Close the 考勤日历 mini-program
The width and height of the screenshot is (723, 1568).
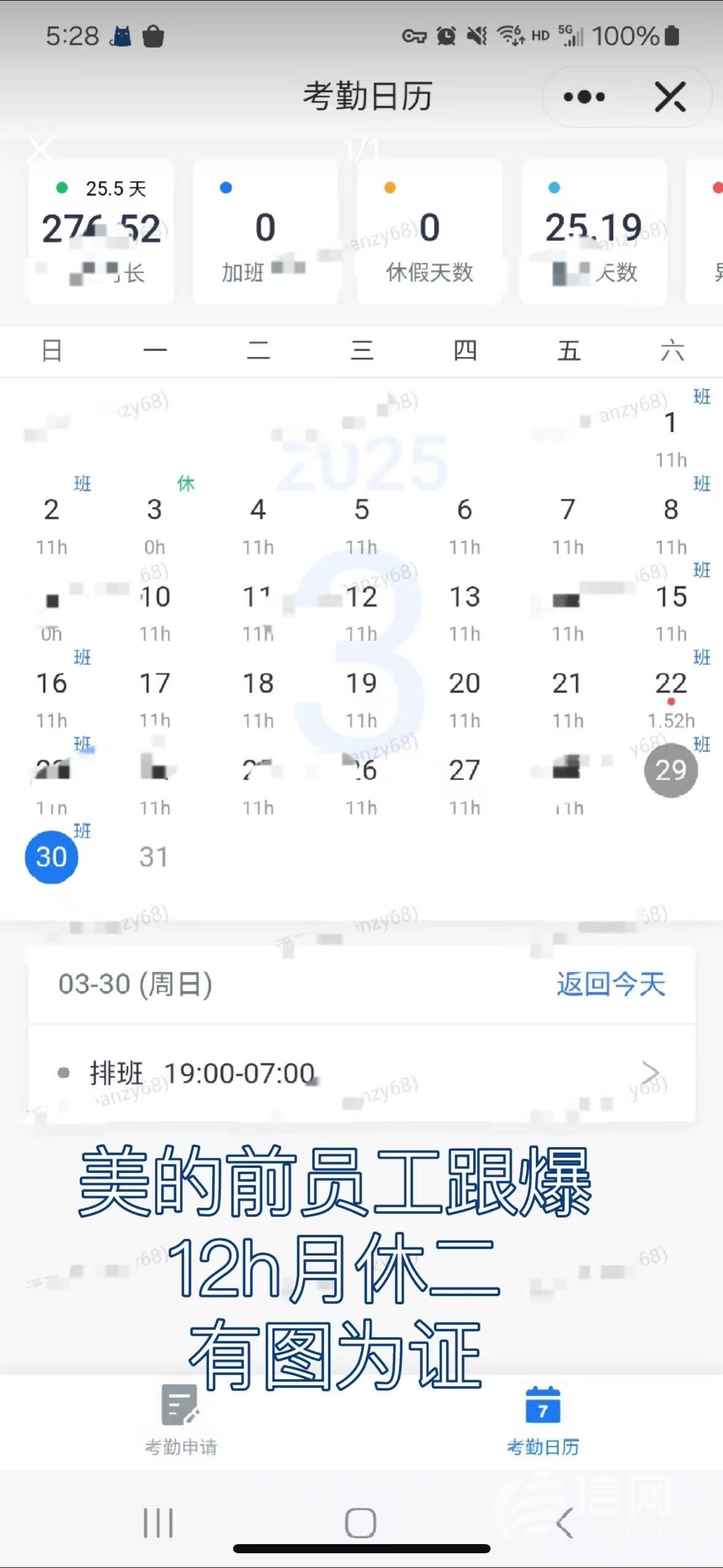[x=670, y=97]
